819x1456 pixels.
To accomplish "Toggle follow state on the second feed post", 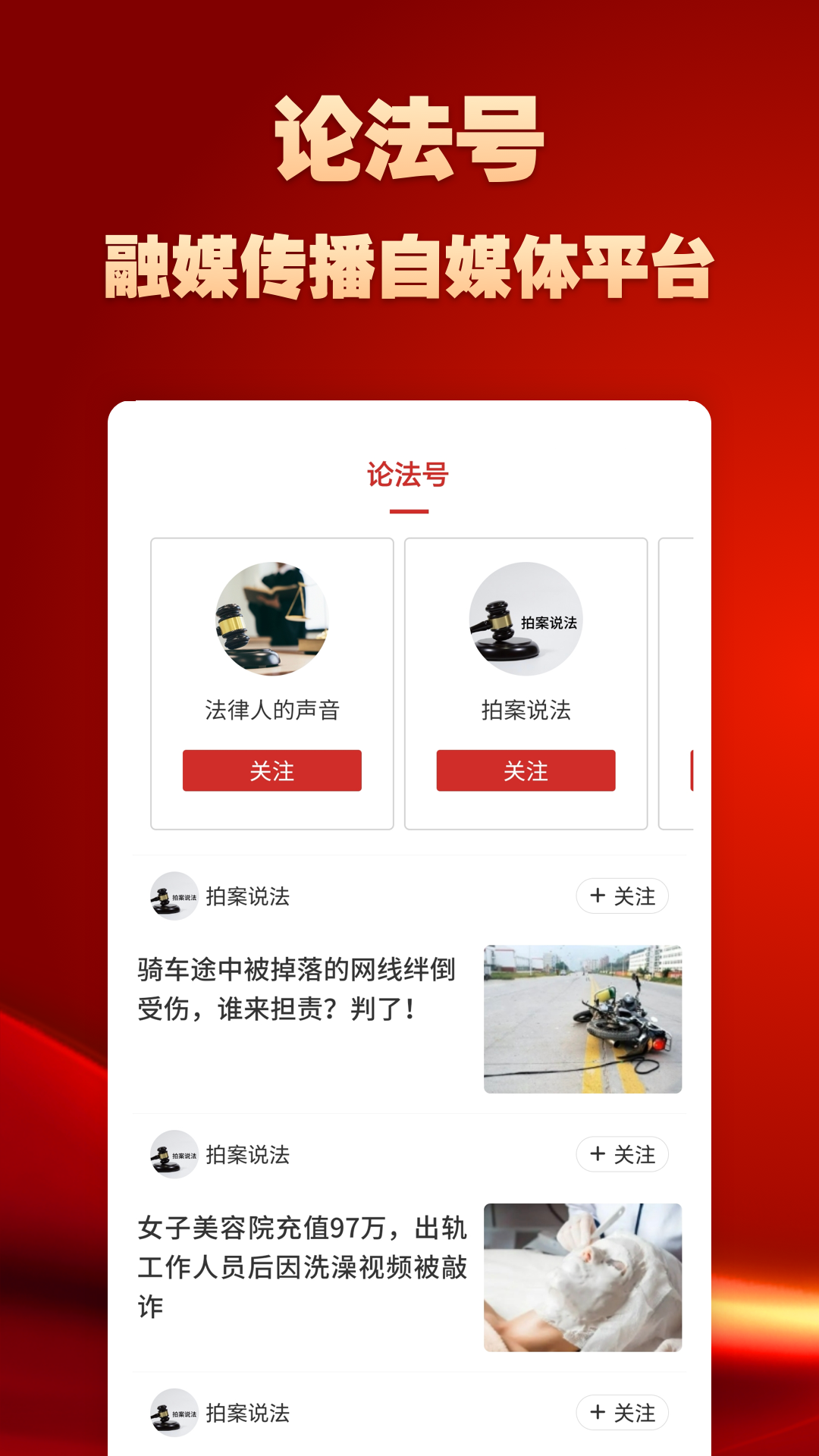I will pyautogui.click(x=622, y=1156).
